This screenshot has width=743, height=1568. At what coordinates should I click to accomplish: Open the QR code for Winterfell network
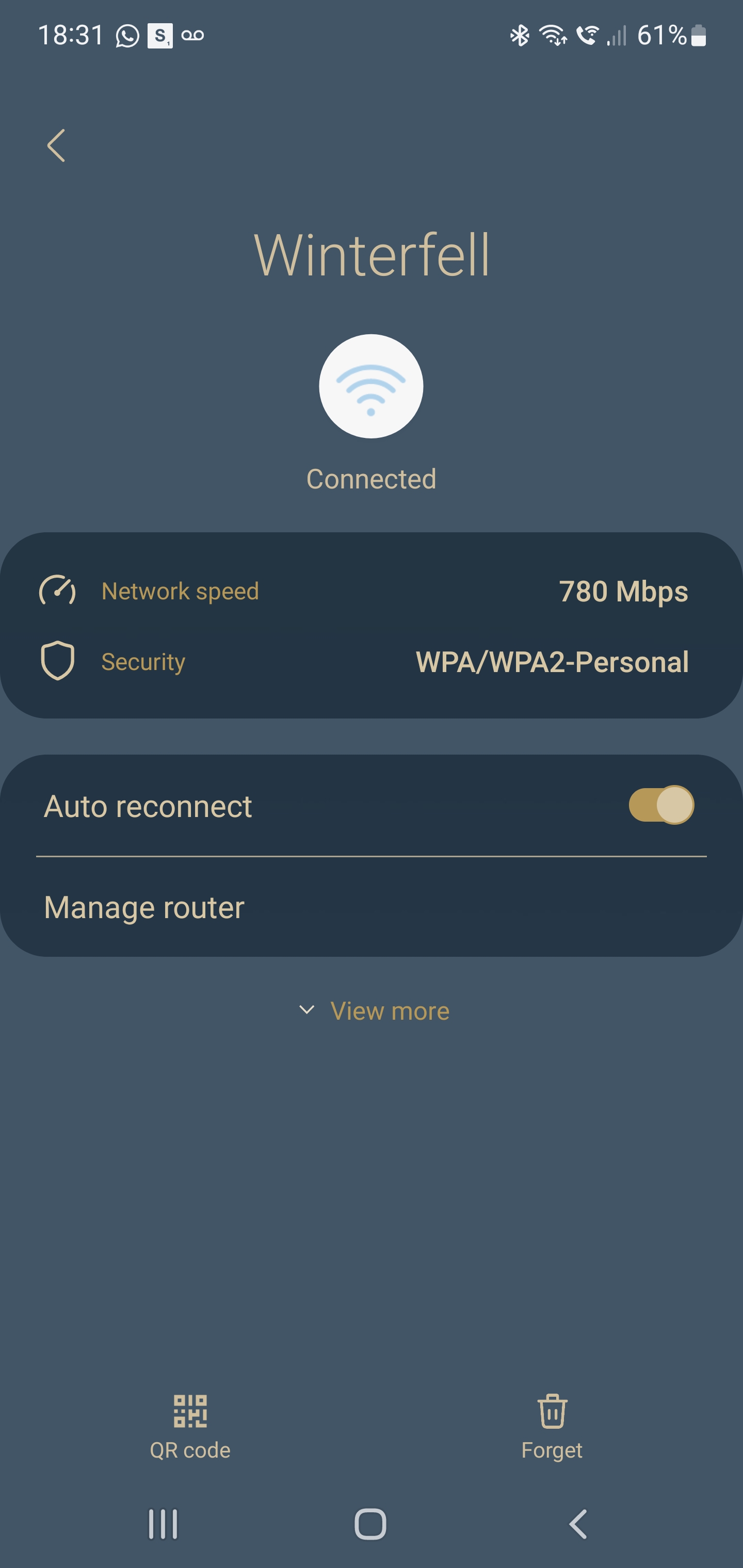click(x=189, y=1418)
